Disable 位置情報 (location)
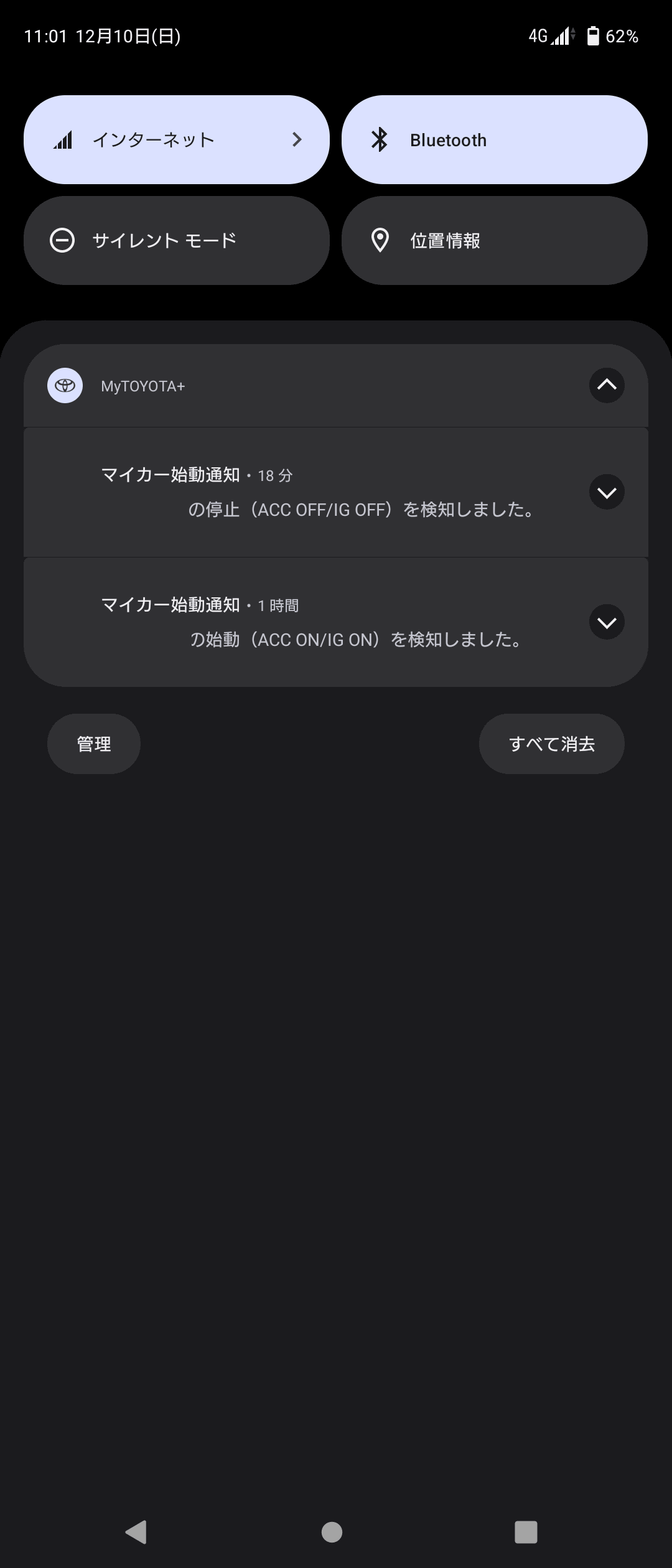The height and width of the screenshot is (1568, 672). 495,240
